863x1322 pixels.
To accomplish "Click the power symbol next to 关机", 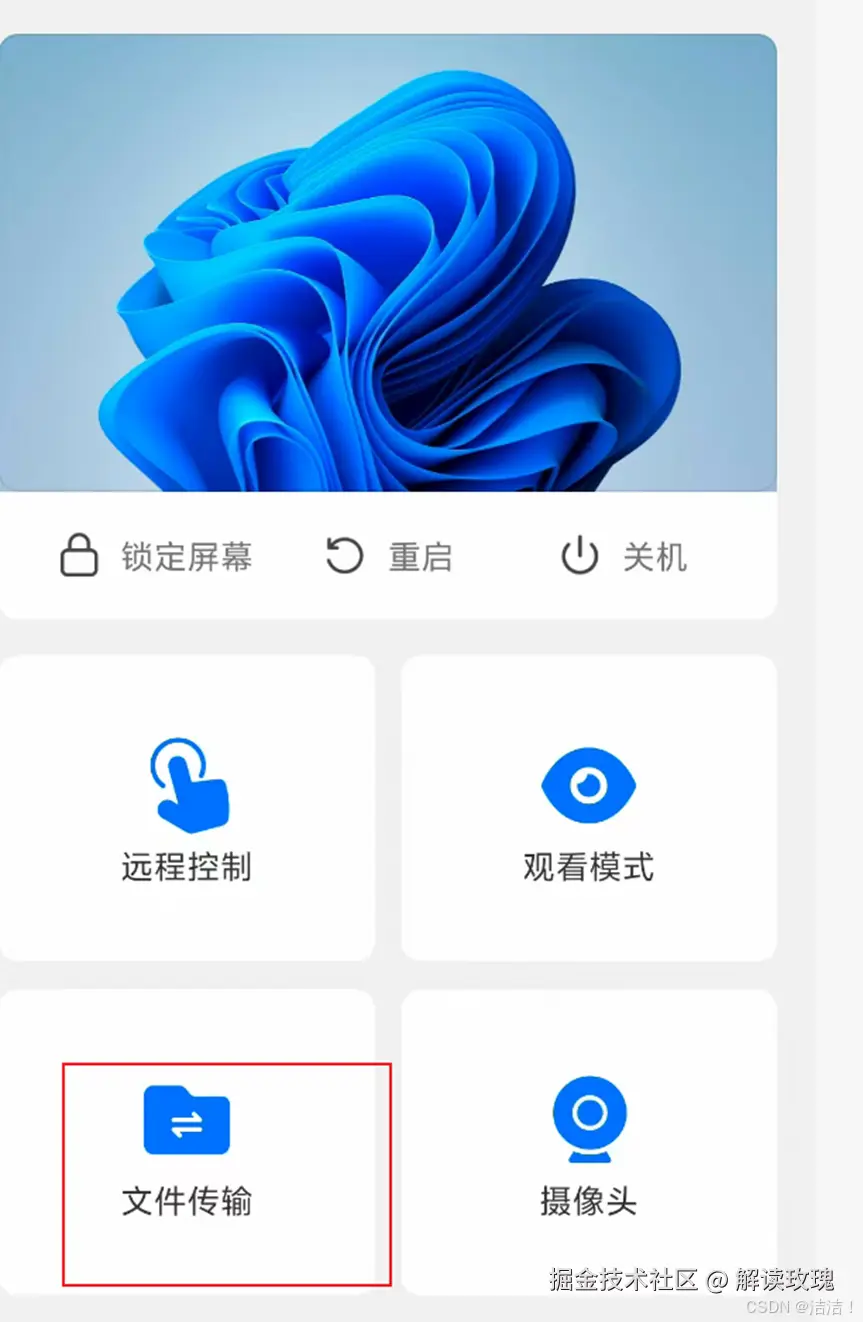I will (x=580, y=556).
